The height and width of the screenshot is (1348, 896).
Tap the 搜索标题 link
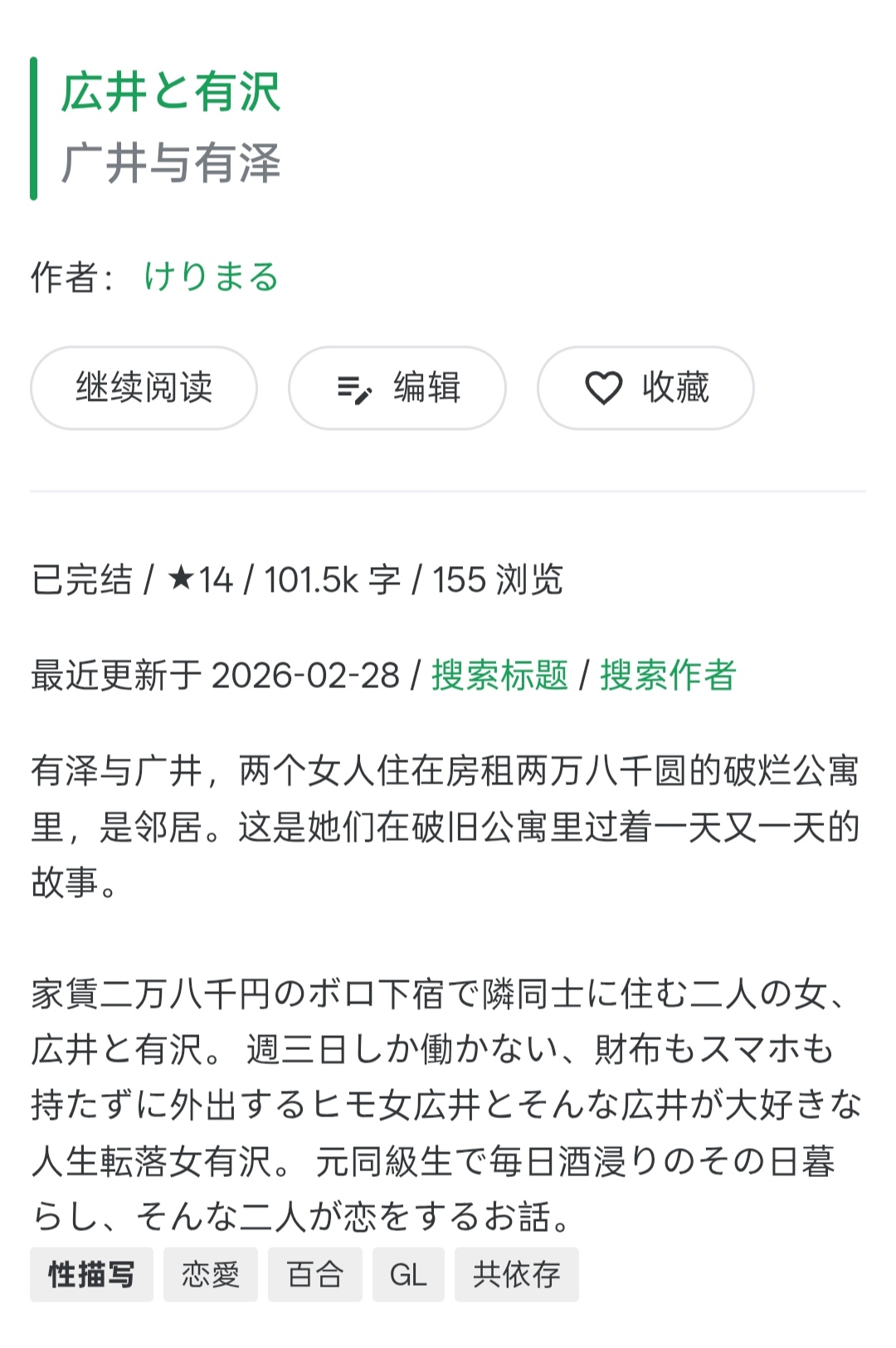tap(499, 675)
